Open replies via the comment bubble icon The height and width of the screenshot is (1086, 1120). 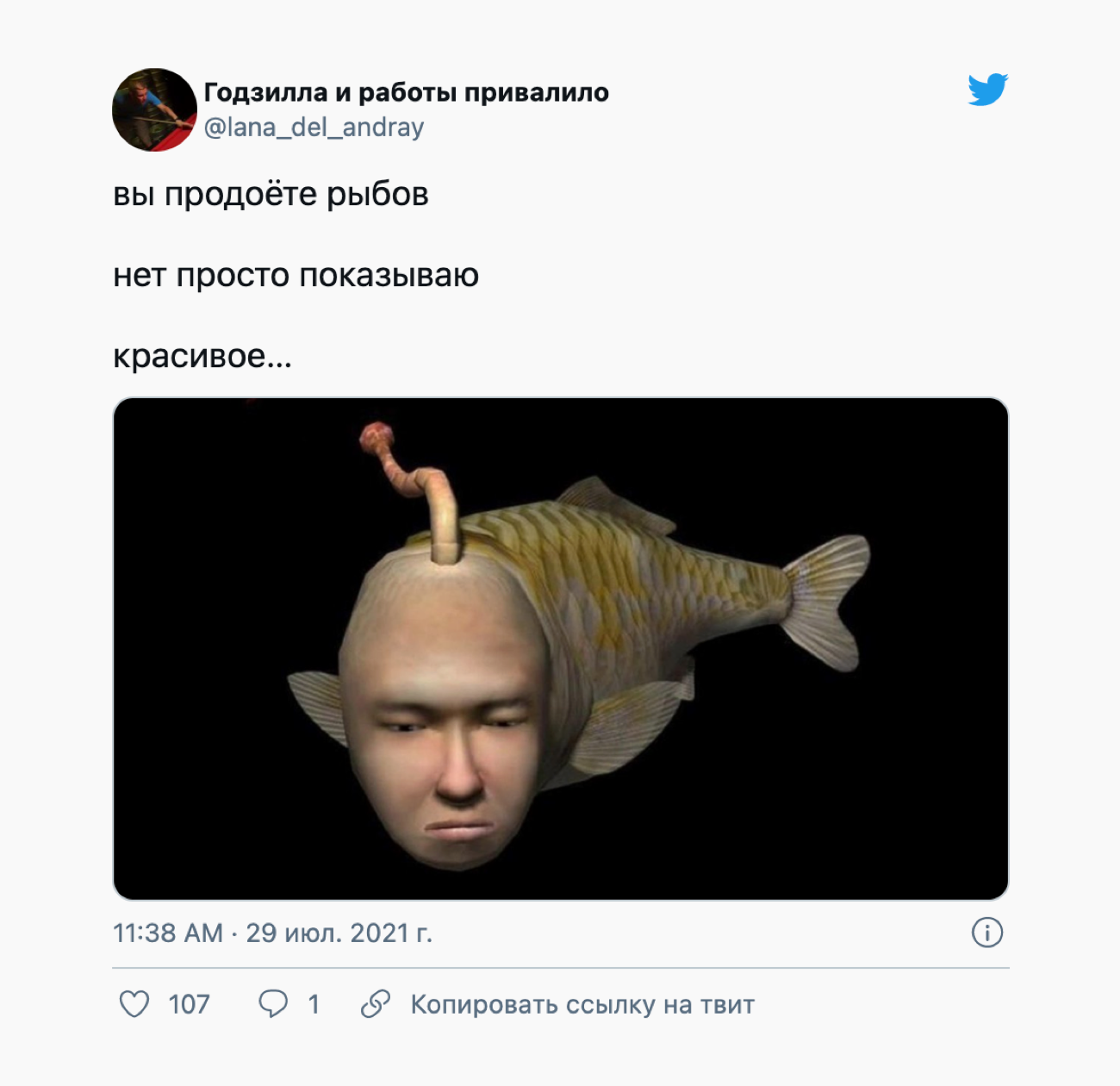point(273,1004)
